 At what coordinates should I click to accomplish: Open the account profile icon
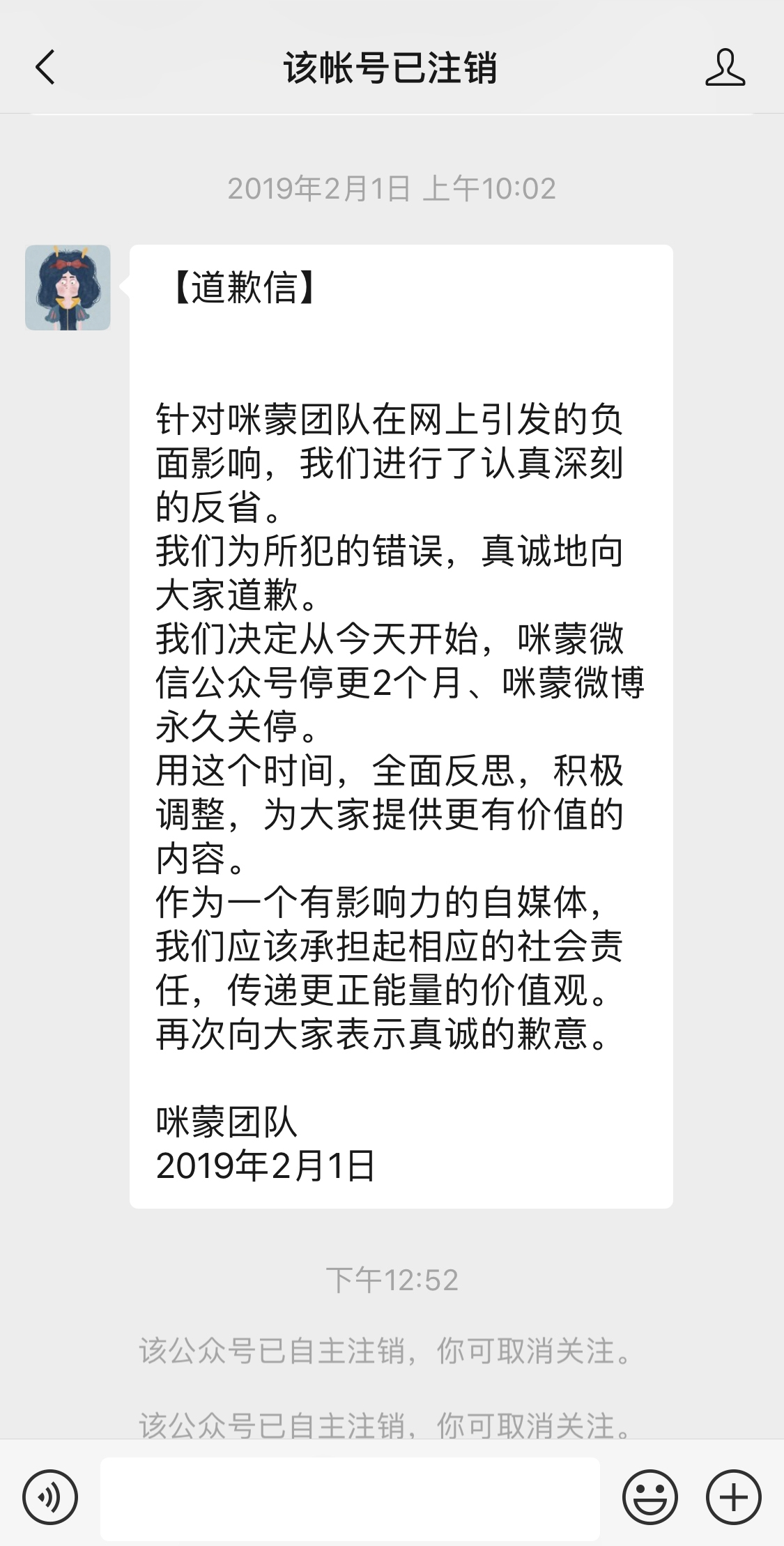pos(725,68)
